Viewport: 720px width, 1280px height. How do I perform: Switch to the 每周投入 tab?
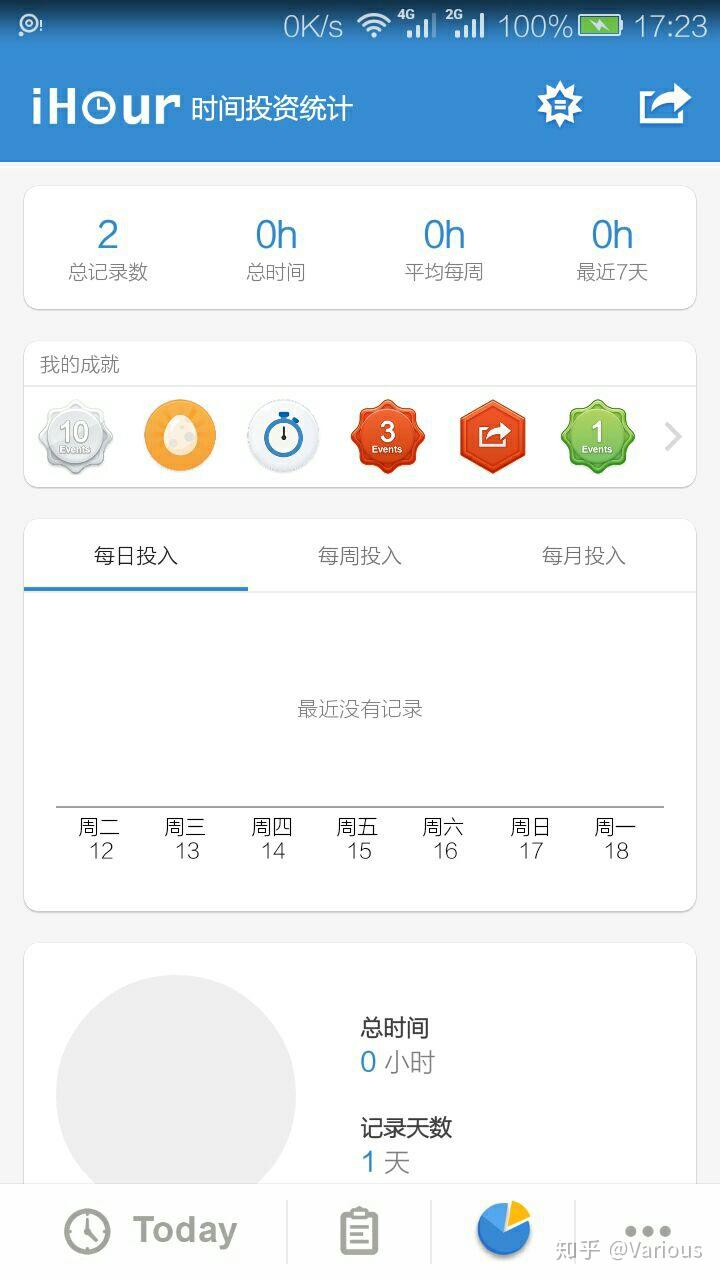point(360,556)
